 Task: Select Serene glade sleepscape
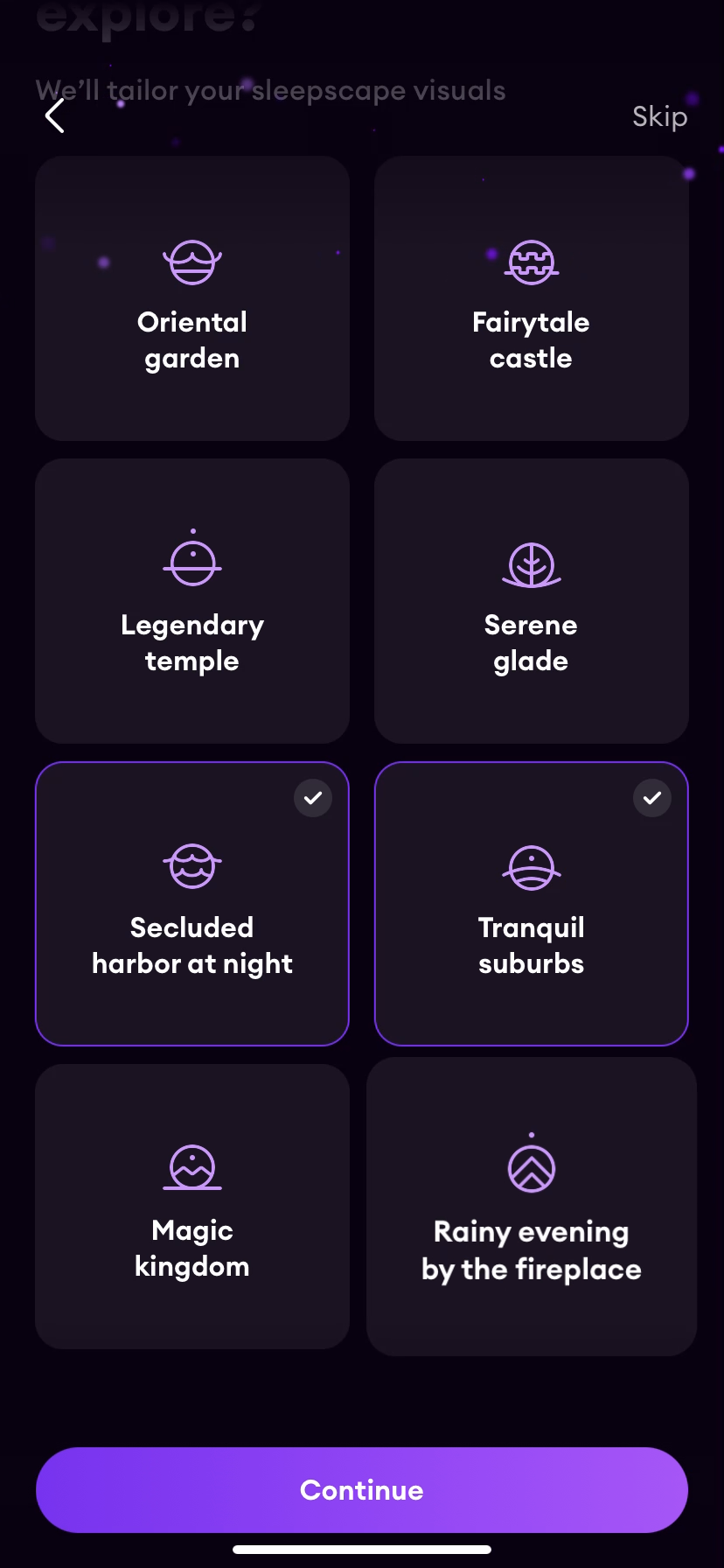click(x=531, y=601)
